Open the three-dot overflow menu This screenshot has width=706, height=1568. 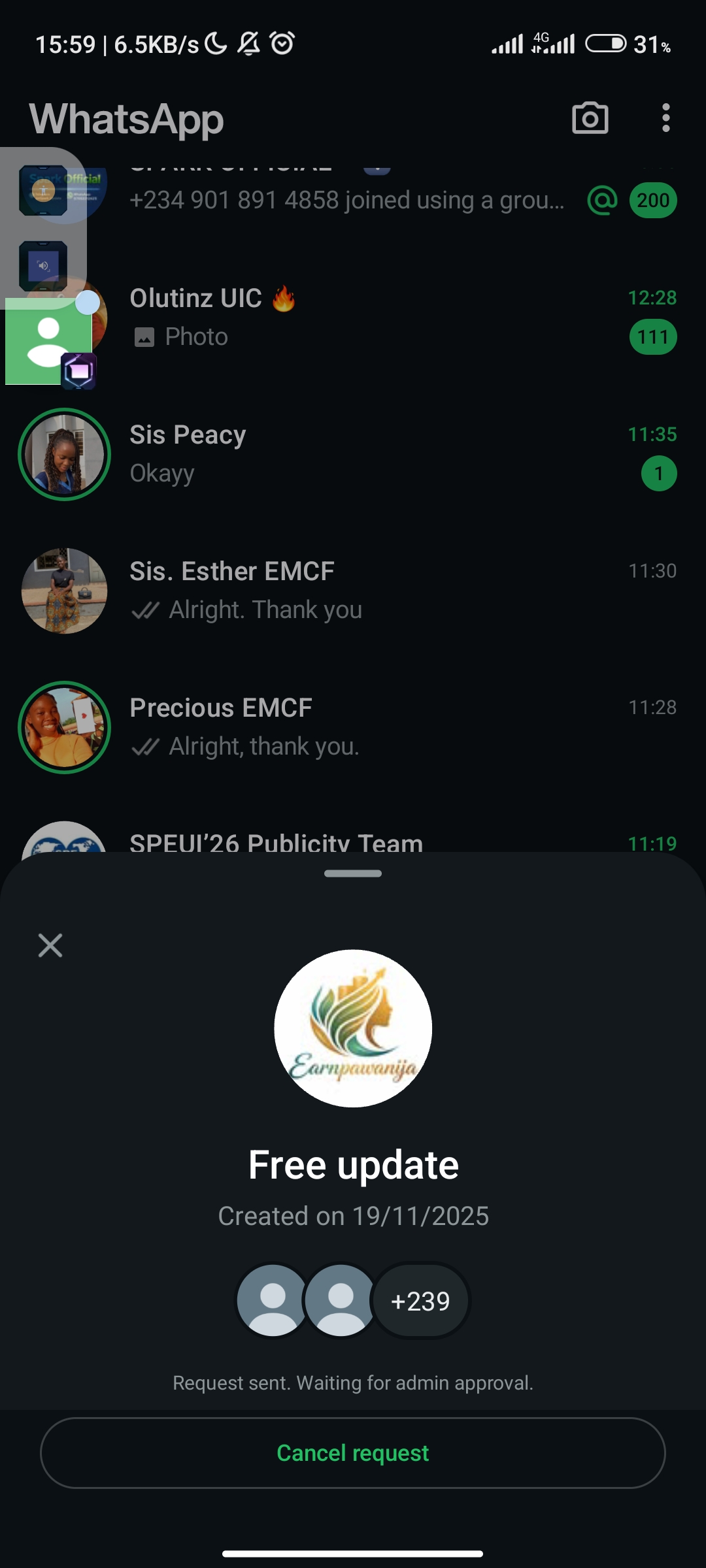[x=665, y=118]
